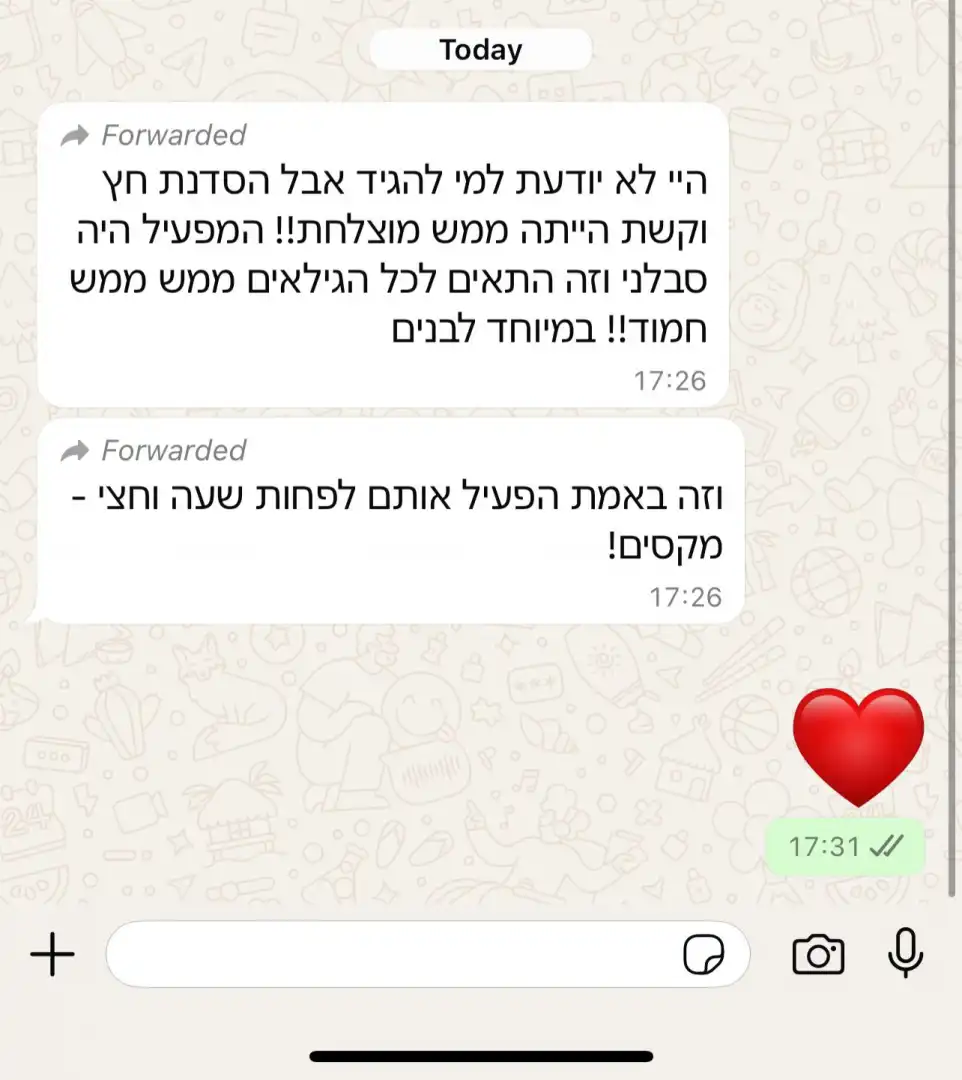Focus the message text field
Image resolution: width=962 pixels, height=1080 pixels.
(x=390, y=955)
